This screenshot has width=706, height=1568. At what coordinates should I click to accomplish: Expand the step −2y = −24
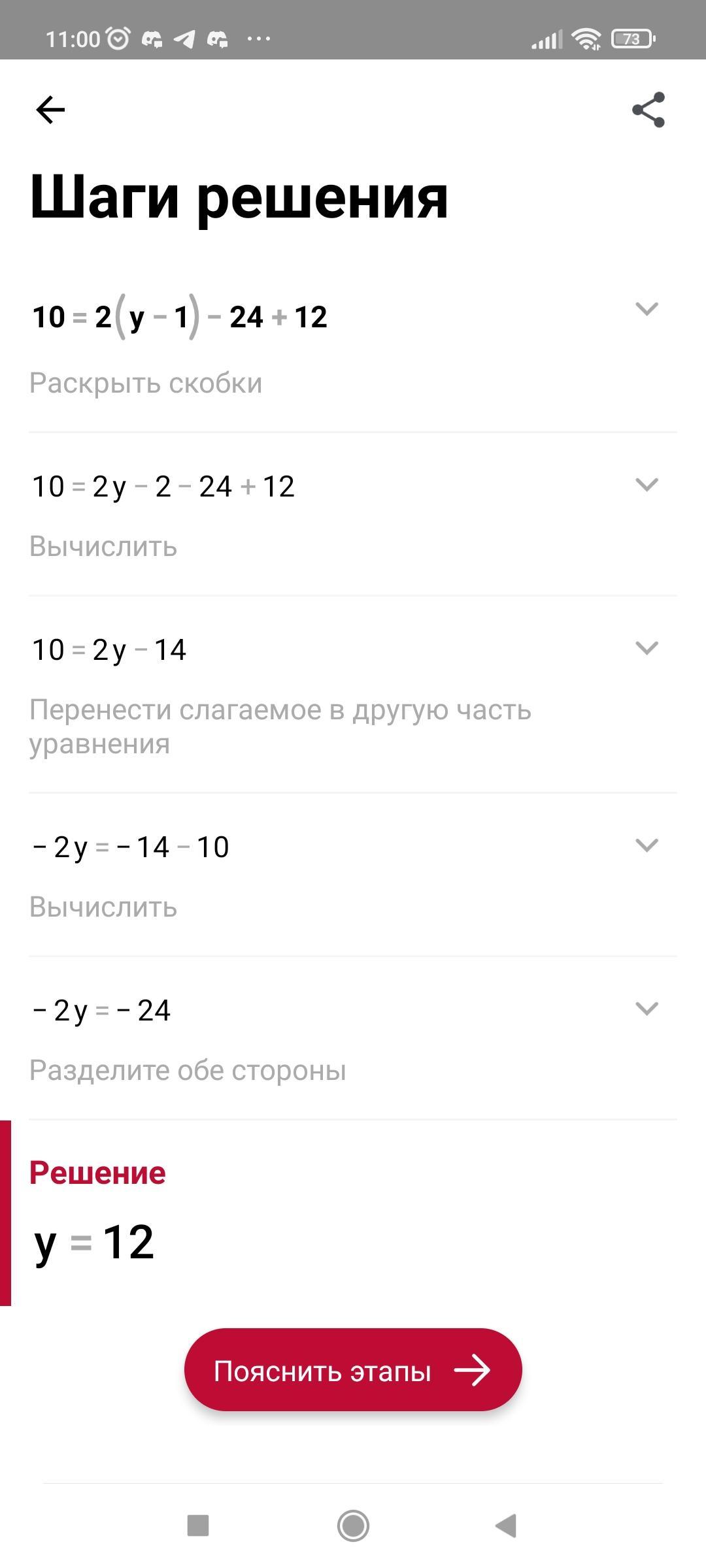(647, 1009)
